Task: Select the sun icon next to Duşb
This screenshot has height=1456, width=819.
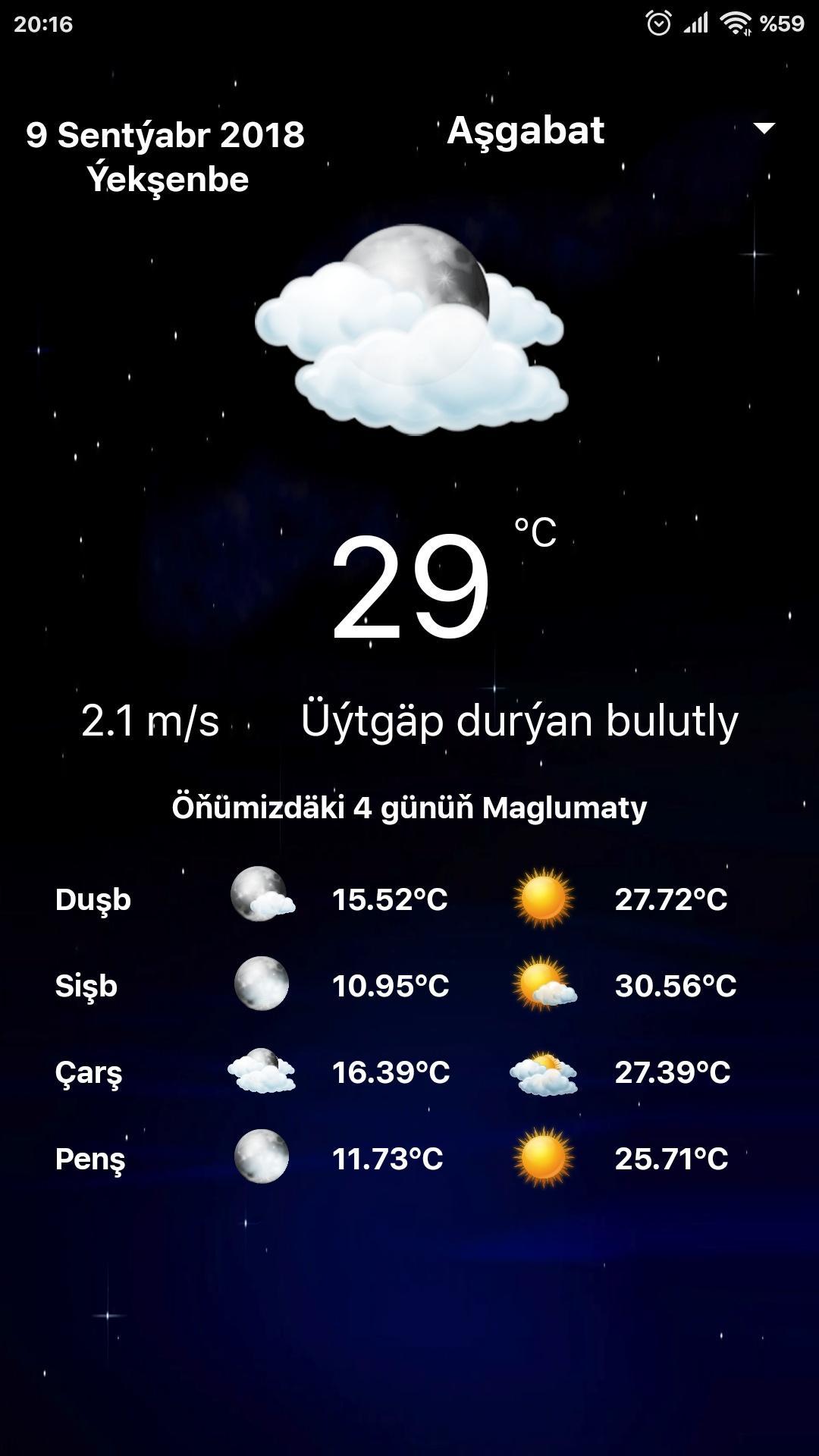Action: [x=544, y=896]
